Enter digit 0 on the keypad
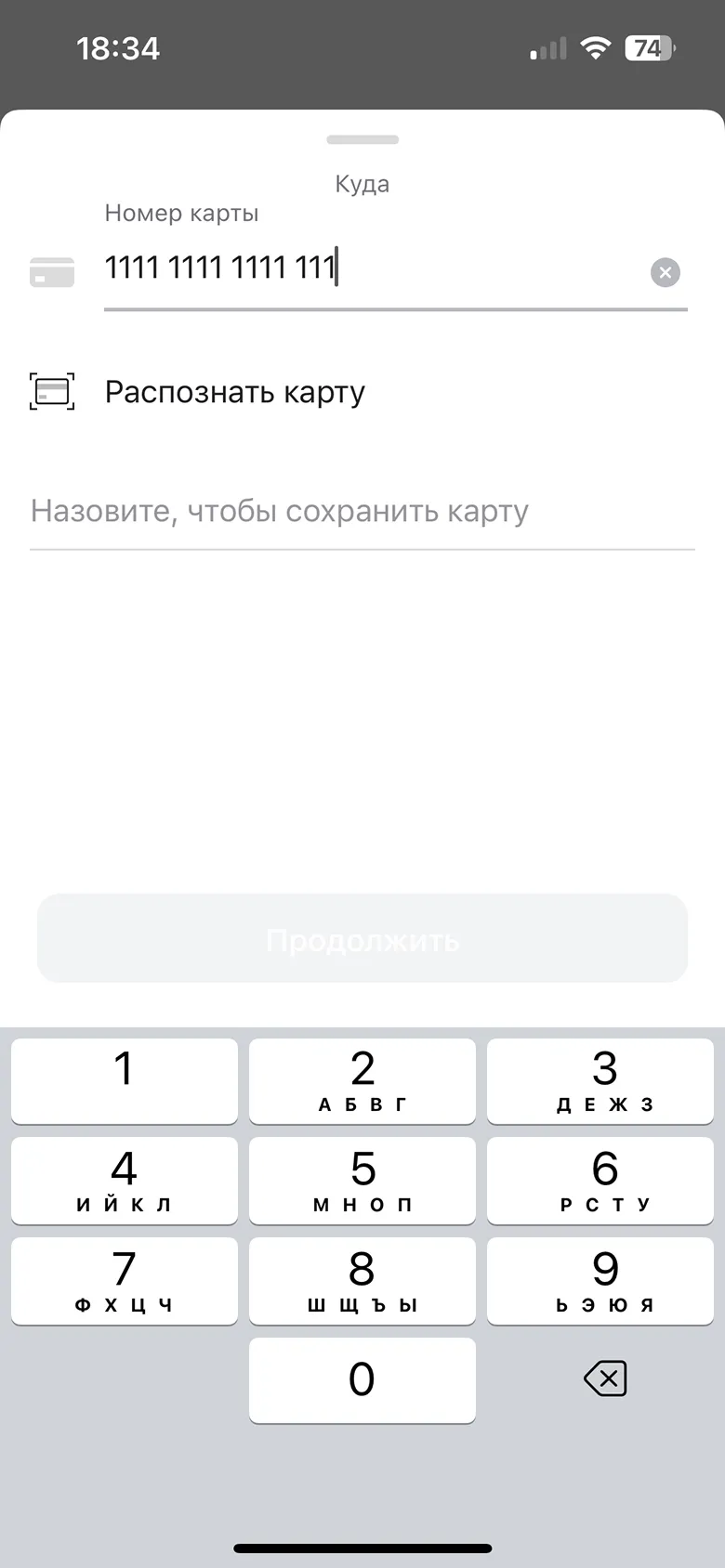This screenshot has width=725, height=1568. [362, 1379]
